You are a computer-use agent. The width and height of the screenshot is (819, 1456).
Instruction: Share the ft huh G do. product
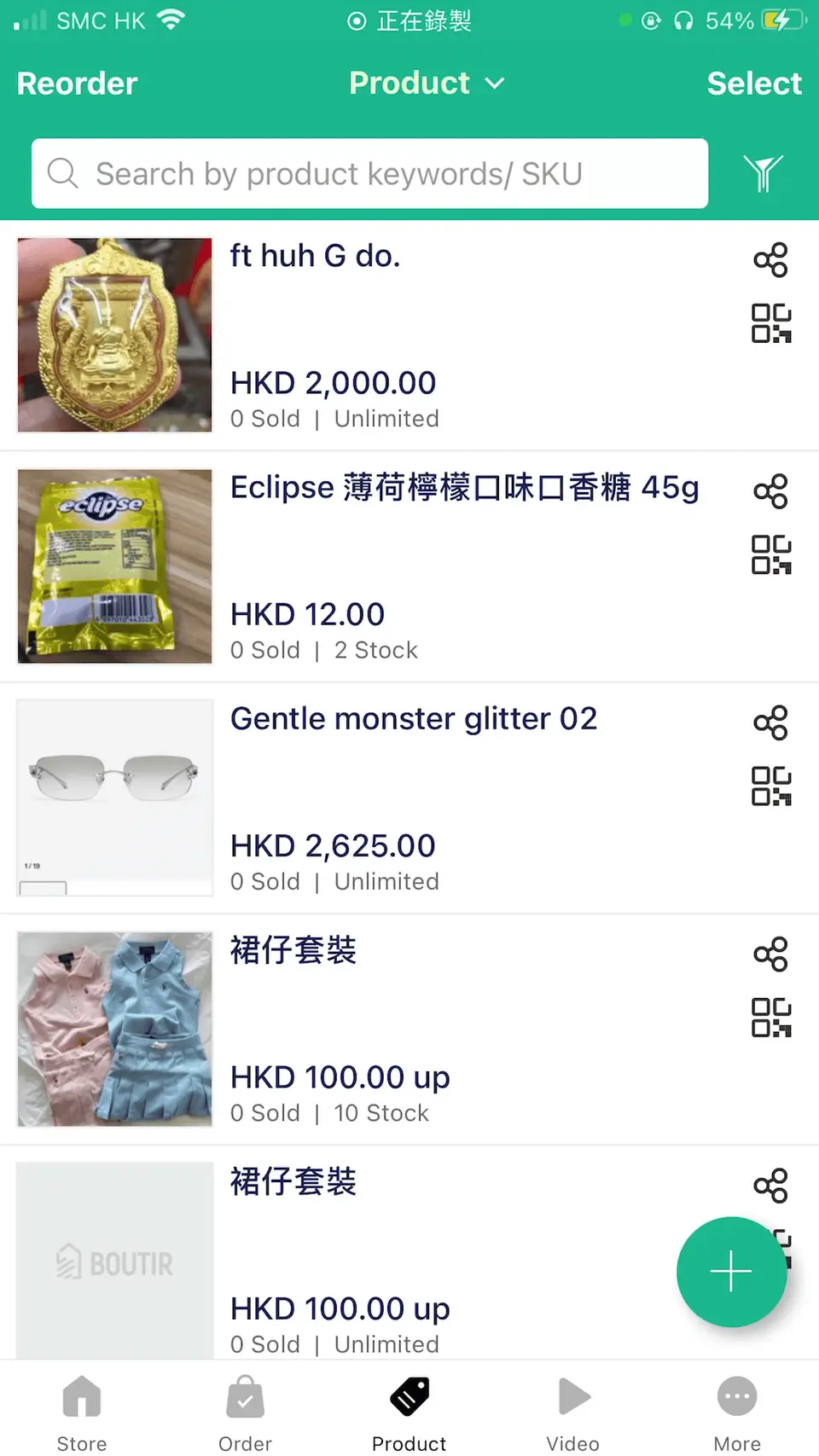tap(770, 259)
